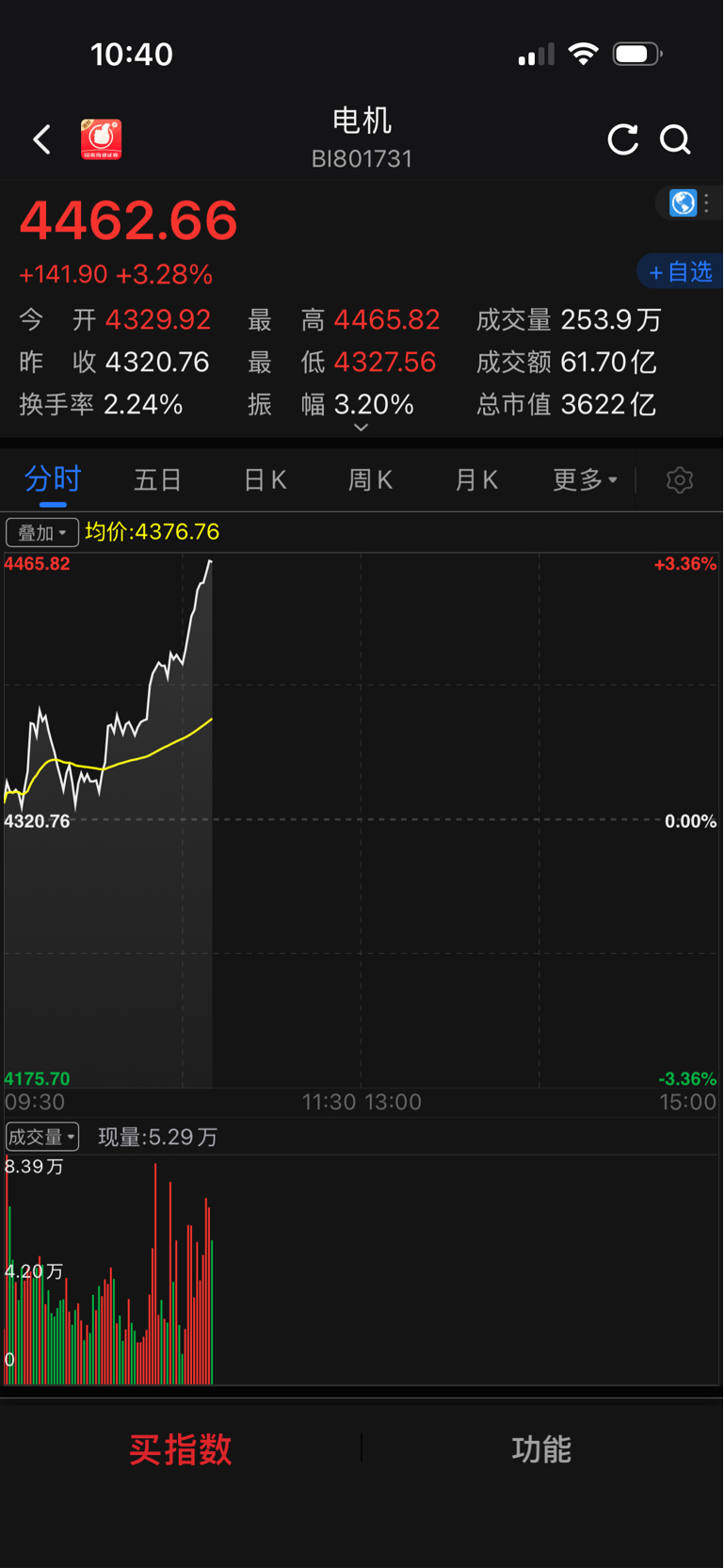This screenshot has height=1568, width=724.
Task: Open chart settings gear icon
Action: pyautogui.click(x=680, y=480)
